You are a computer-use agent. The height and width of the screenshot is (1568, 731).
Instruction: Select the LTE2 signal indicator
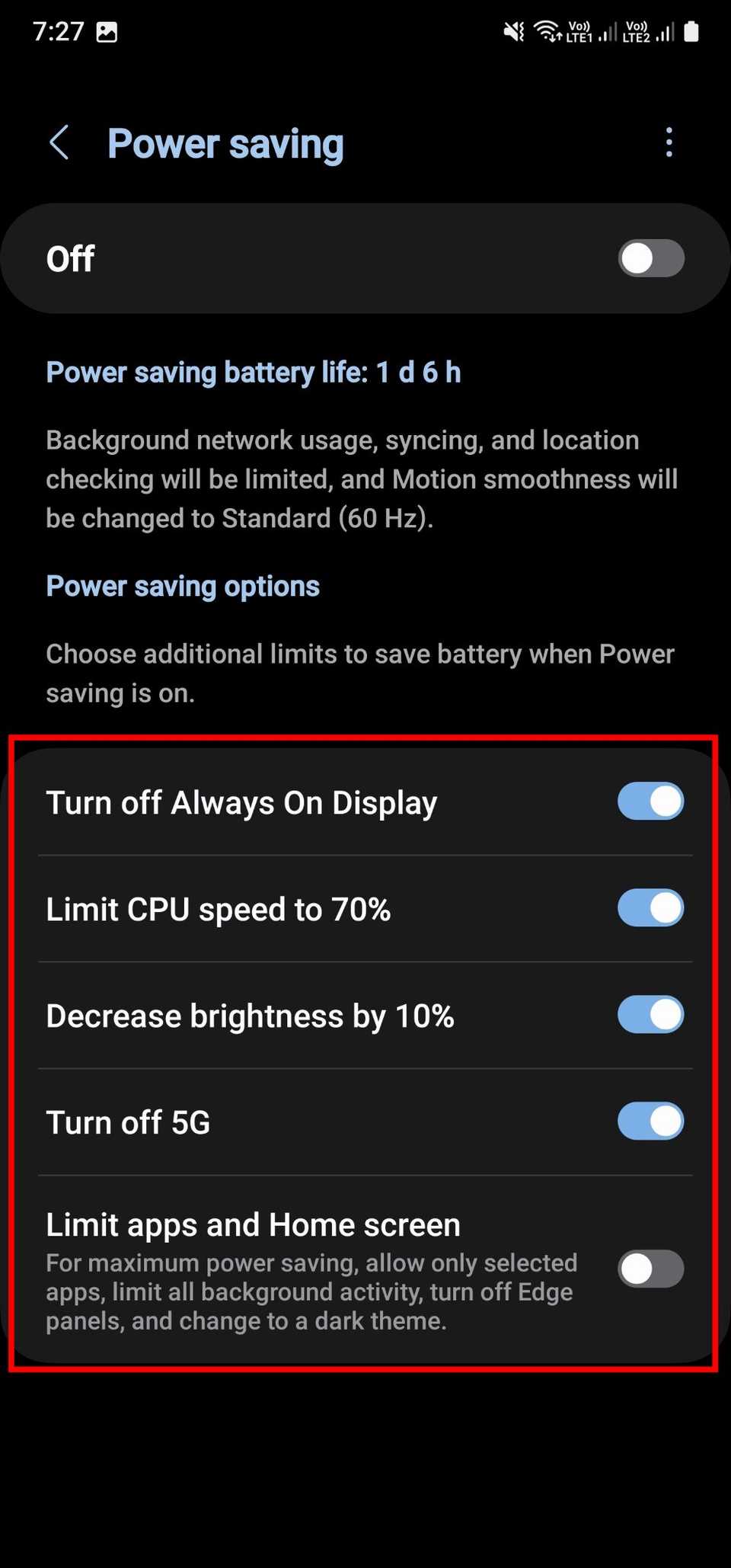(651, 30)
